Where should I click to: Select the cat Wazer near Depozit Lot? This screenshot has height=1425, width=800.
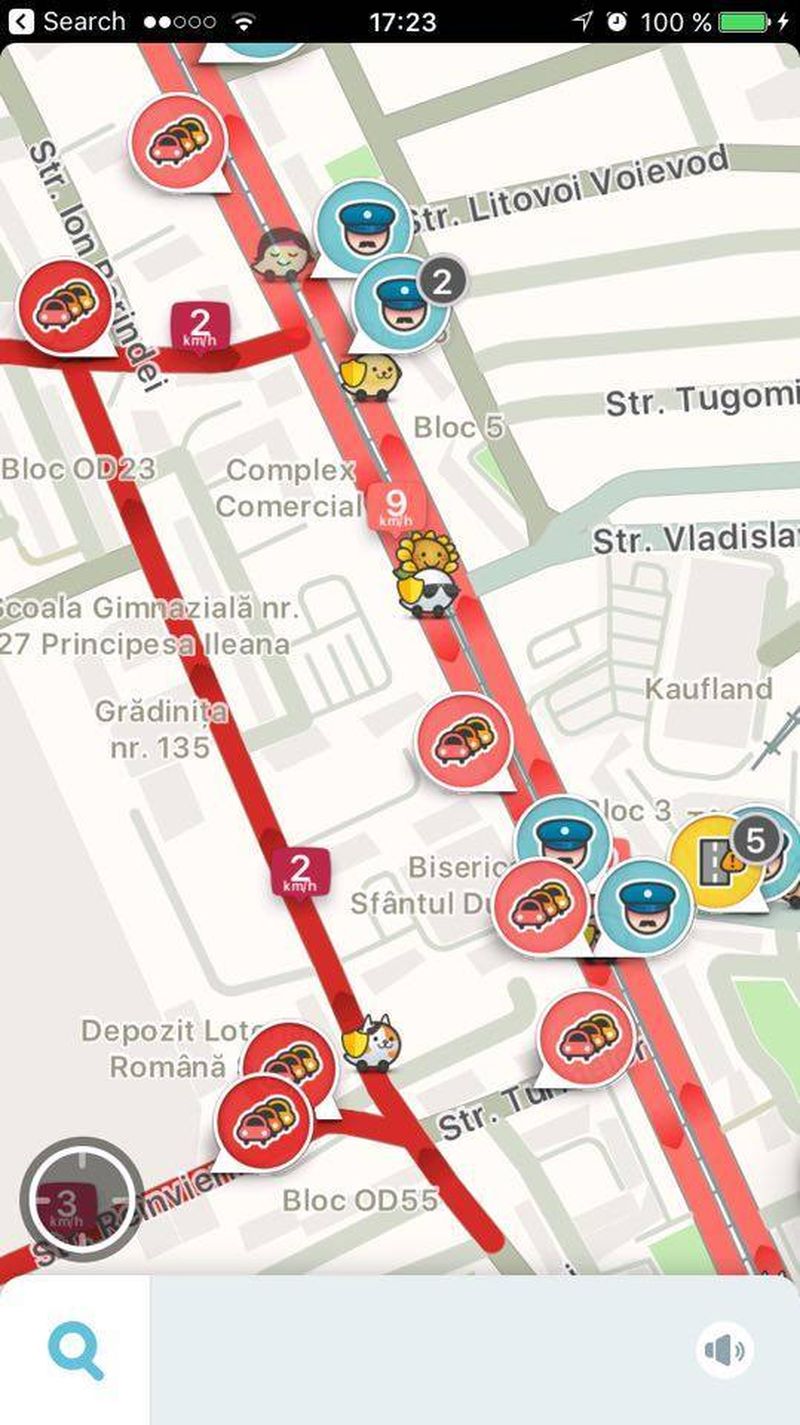(372, 1041)
